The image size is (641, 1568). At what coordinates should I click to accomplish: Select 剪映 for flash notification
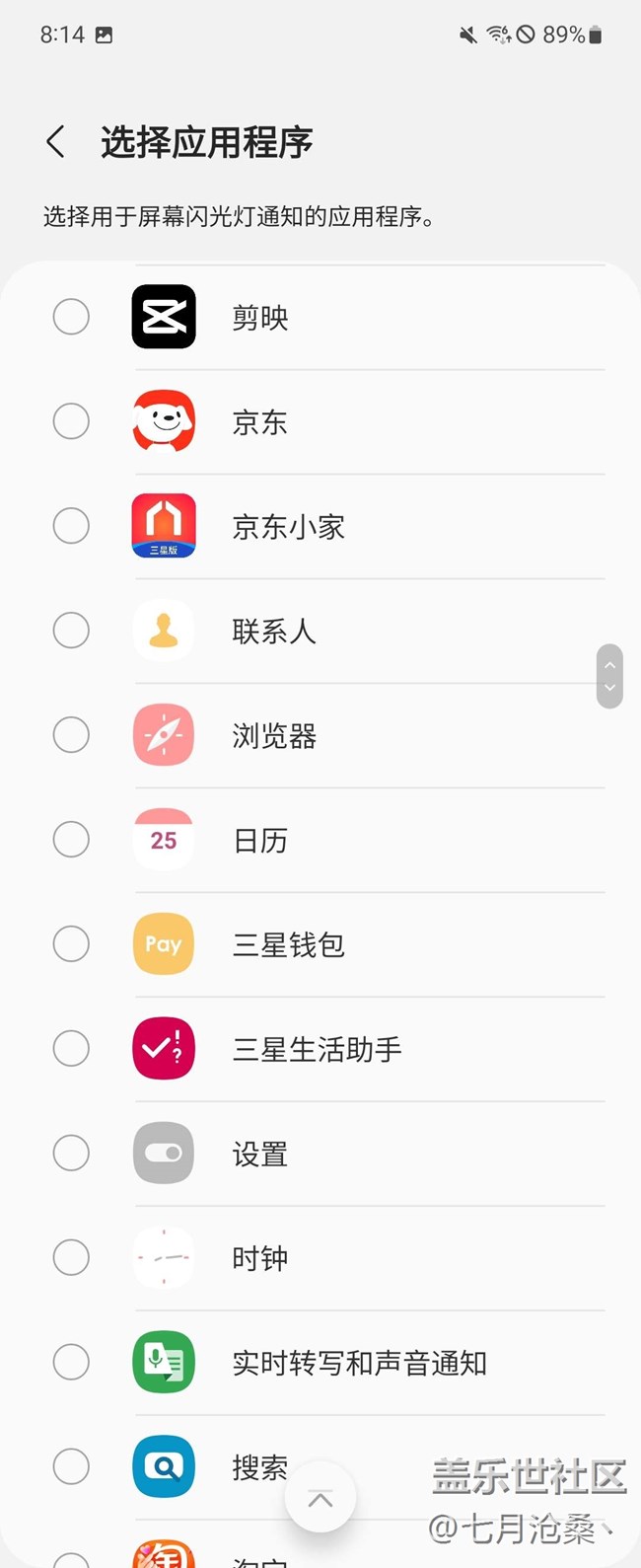point(71,317)
